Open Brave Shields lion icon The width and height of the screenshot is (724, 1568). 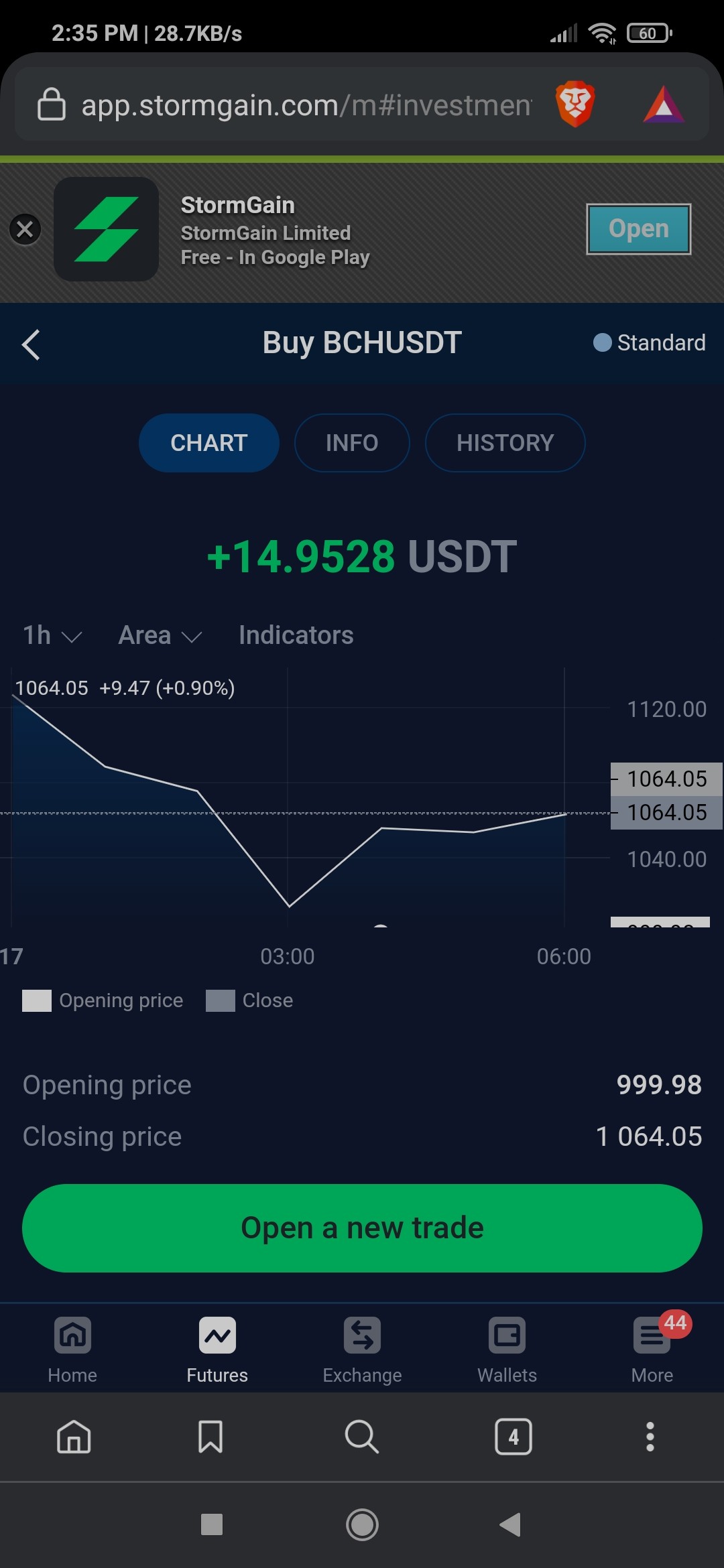point(575,104)
